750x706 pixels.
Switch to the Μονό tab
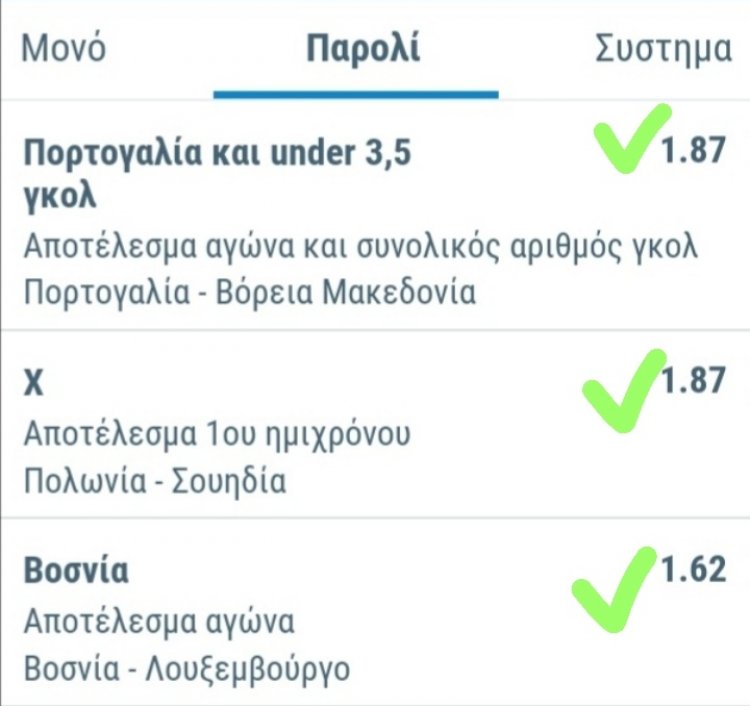click(63, 49)
